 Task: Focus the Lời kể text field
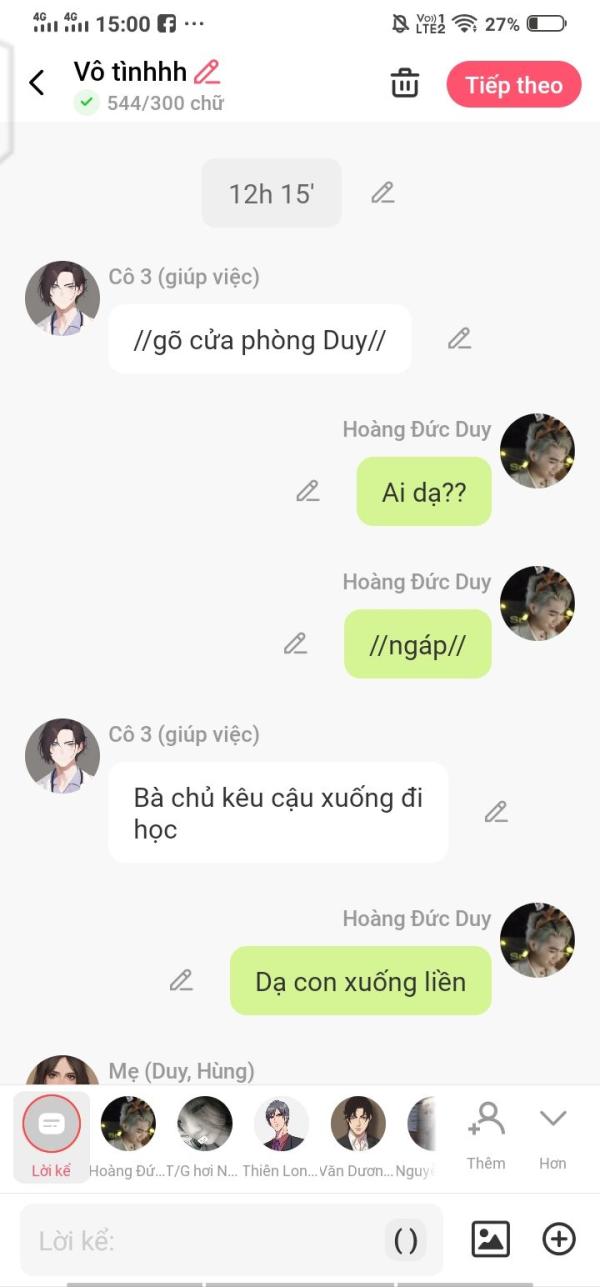tap(200, 1241)
